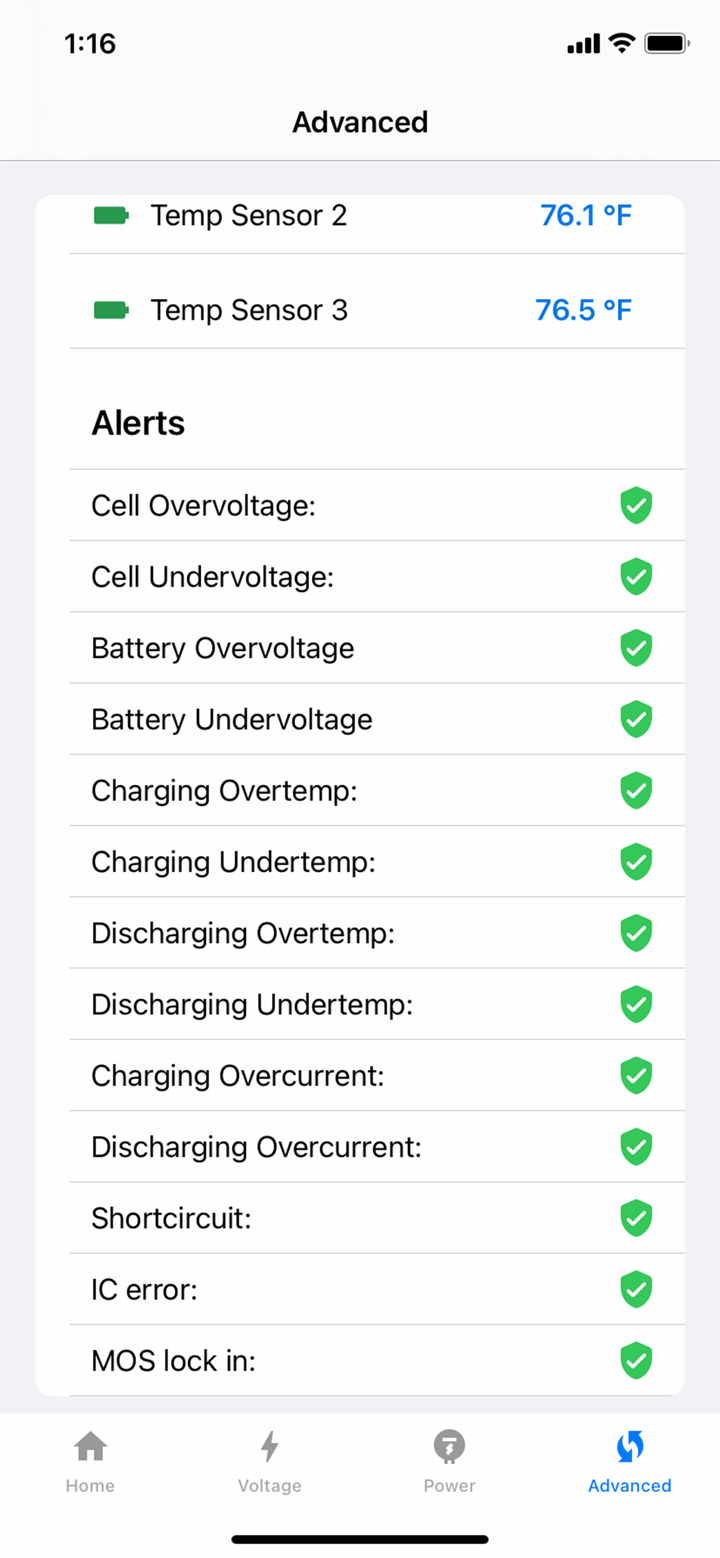Switch to the Voltage tab
The width and height of the screenshot is (720, 1558).
point(270,1462)
